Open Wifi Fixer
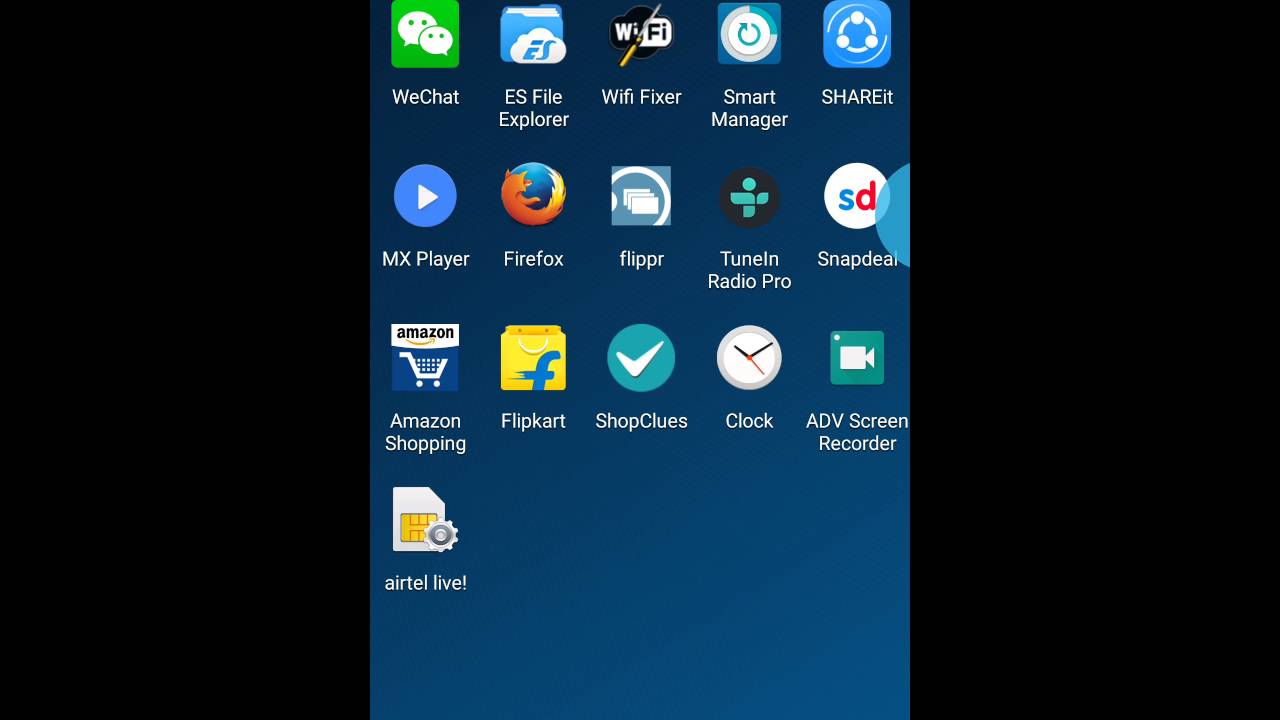1280x720 pixels. pos(641,36)
